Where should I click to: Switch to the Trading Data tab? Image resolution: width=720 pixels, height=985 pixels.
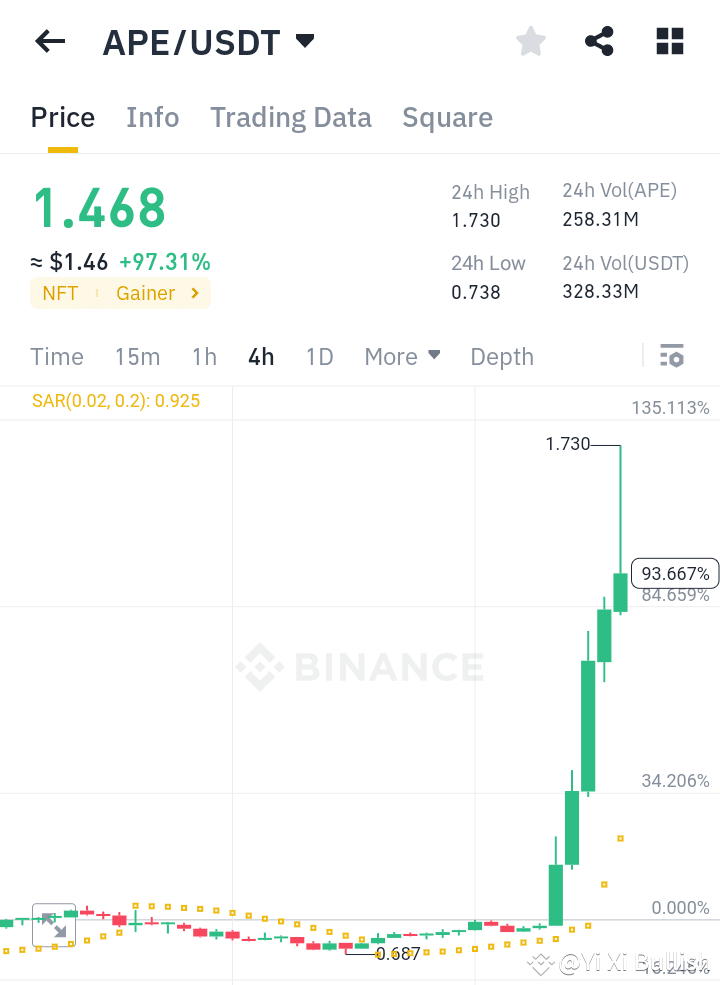click(x=290, y=118)
